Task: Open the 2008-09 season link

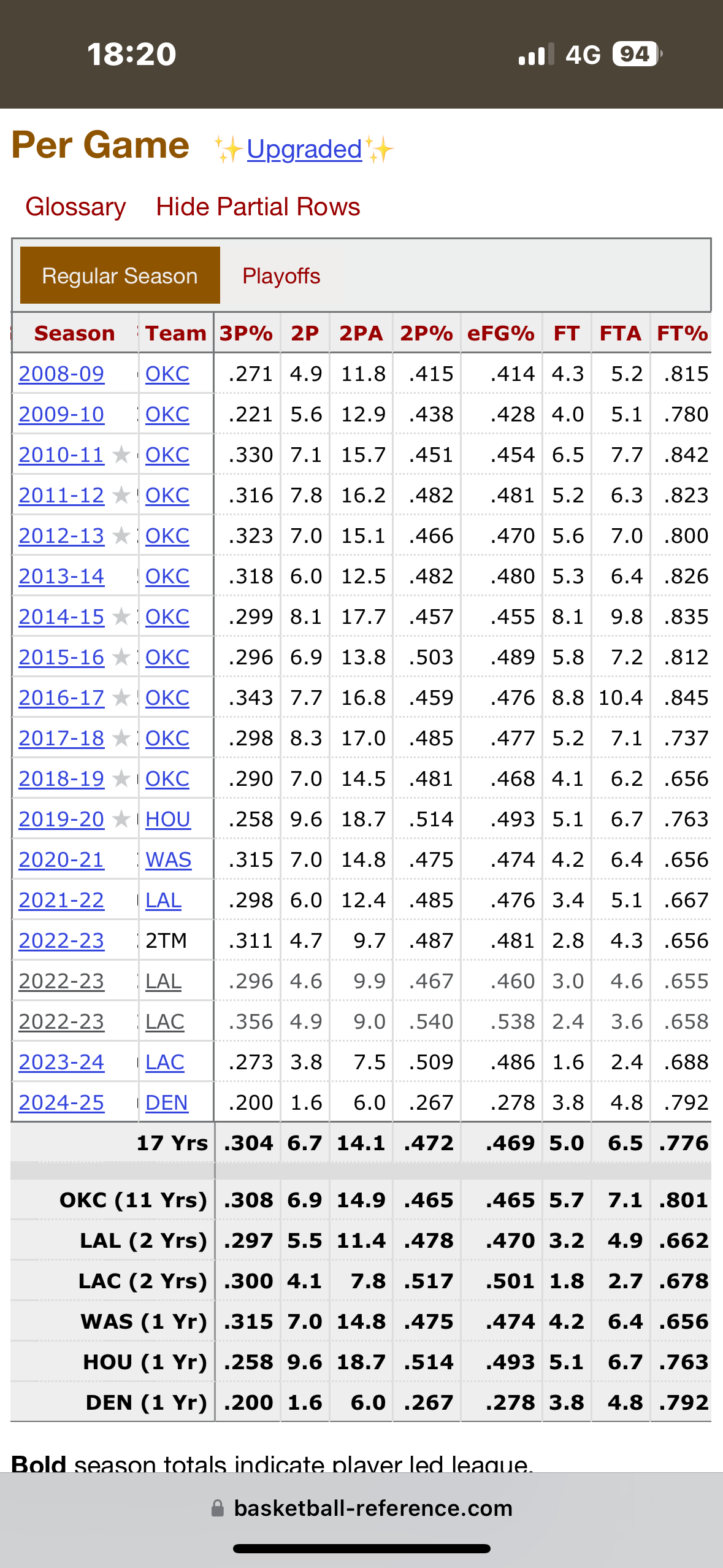Action: click(x=61, y=374)
